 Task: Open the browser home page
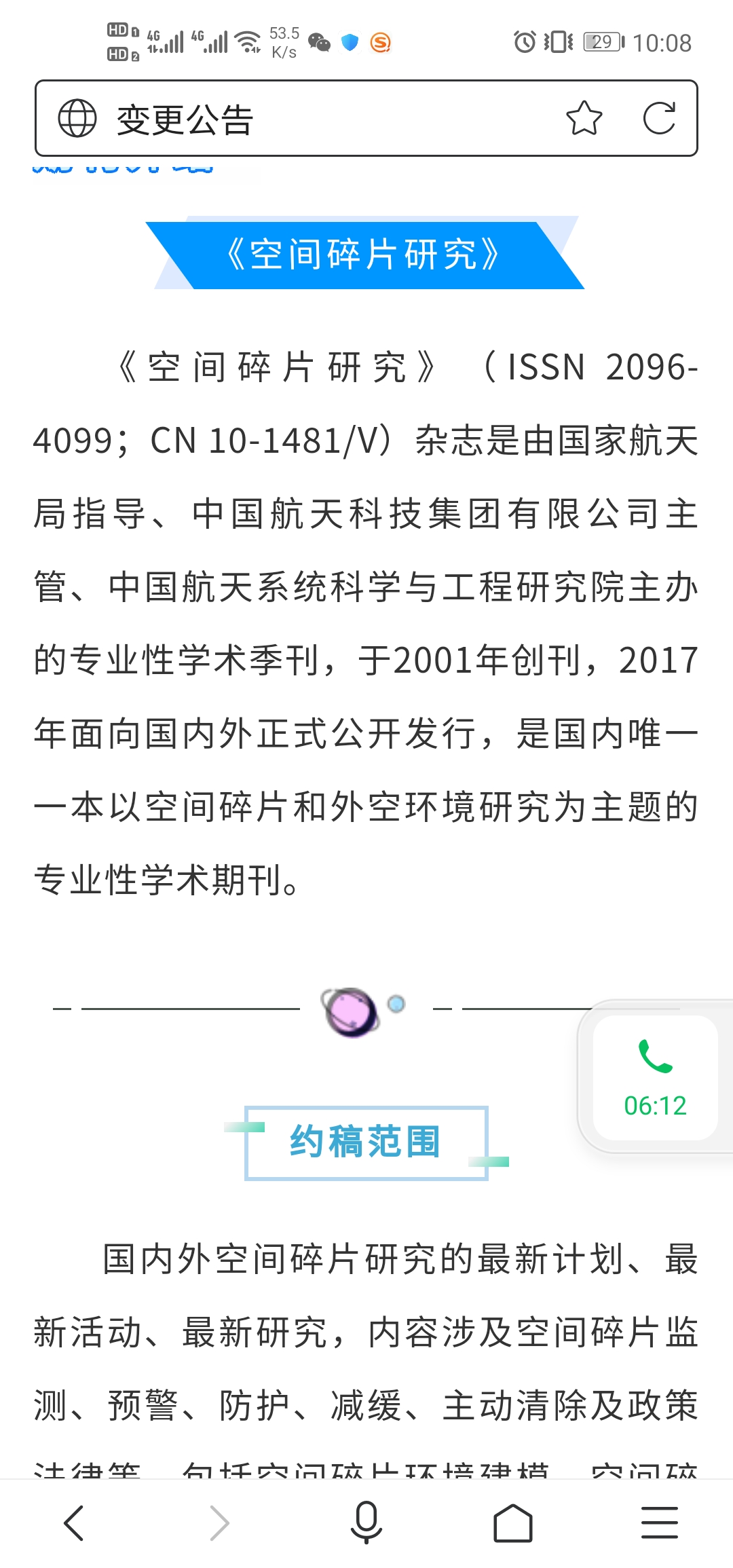coord(513,1523)
